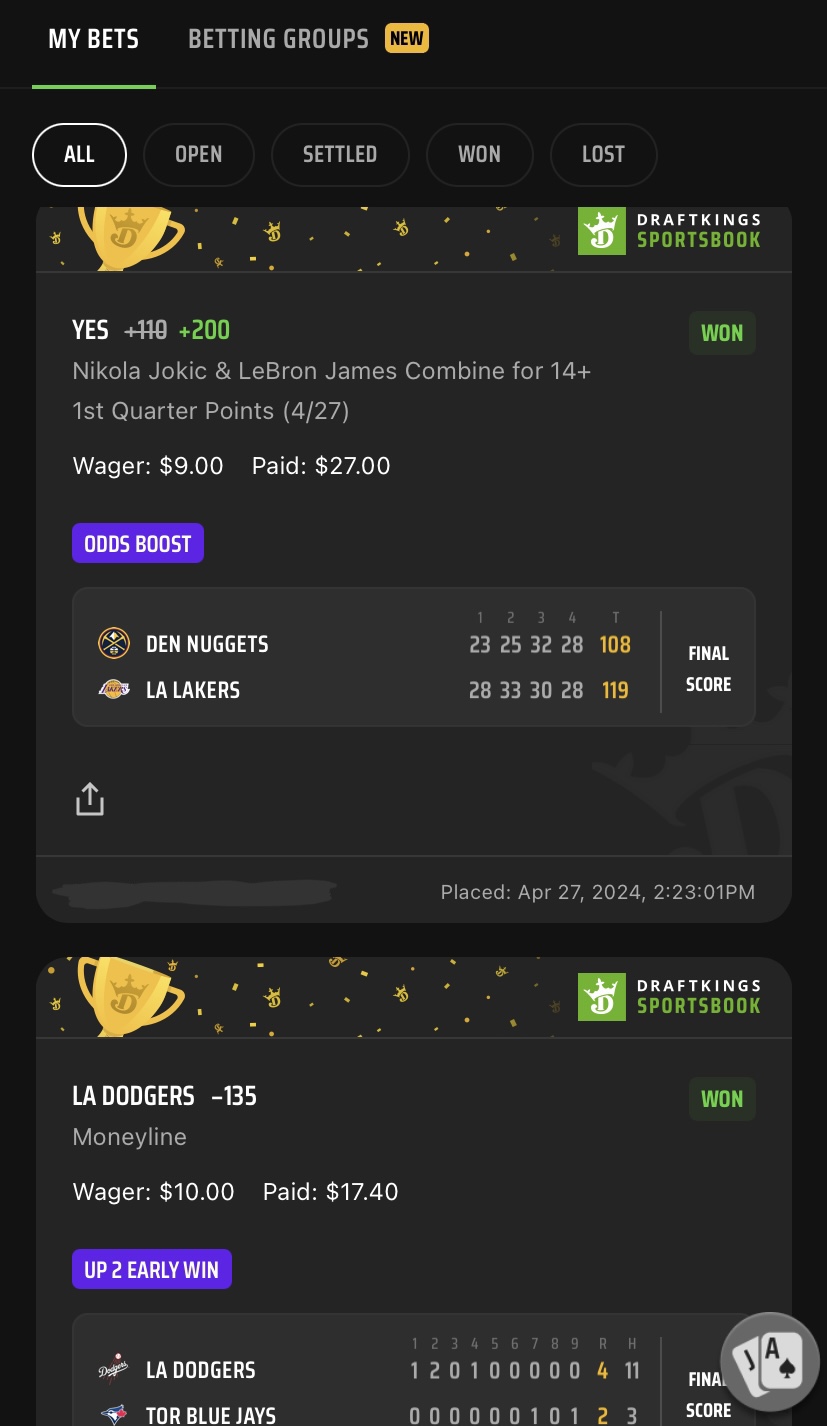
Task: Show only Settled bets
Action: tap(340, 155)
